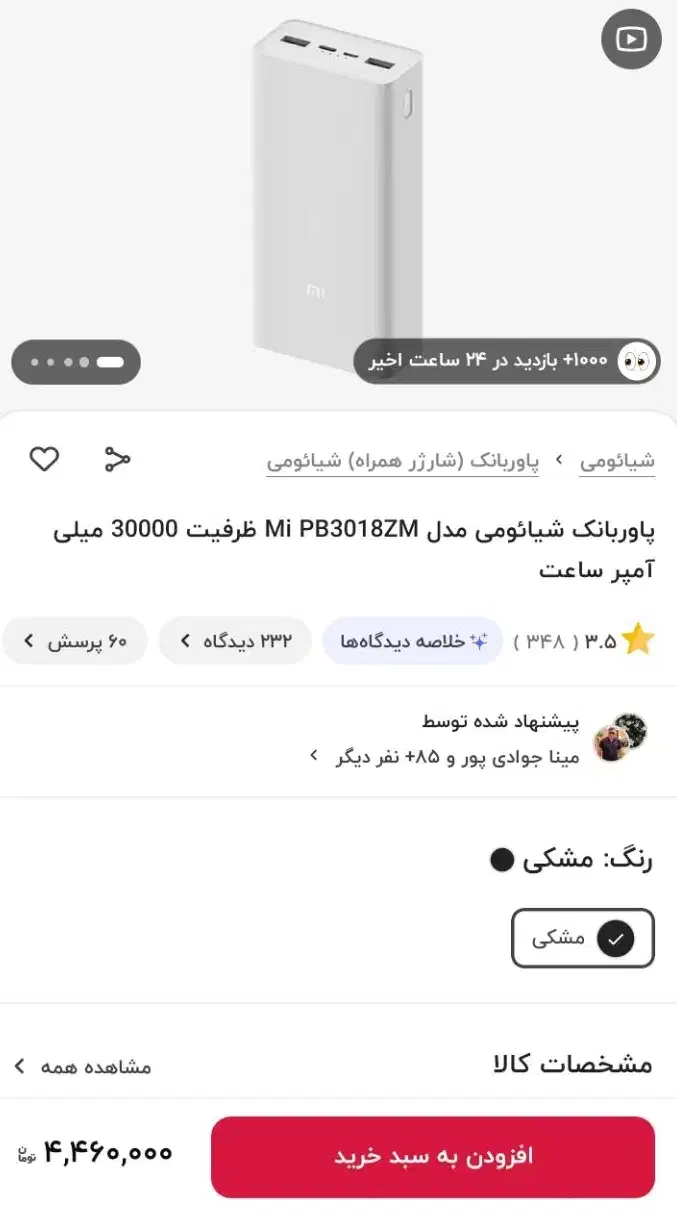Open پاوربانک (شارژر همراه) شیائومی category link

point(402,461)
